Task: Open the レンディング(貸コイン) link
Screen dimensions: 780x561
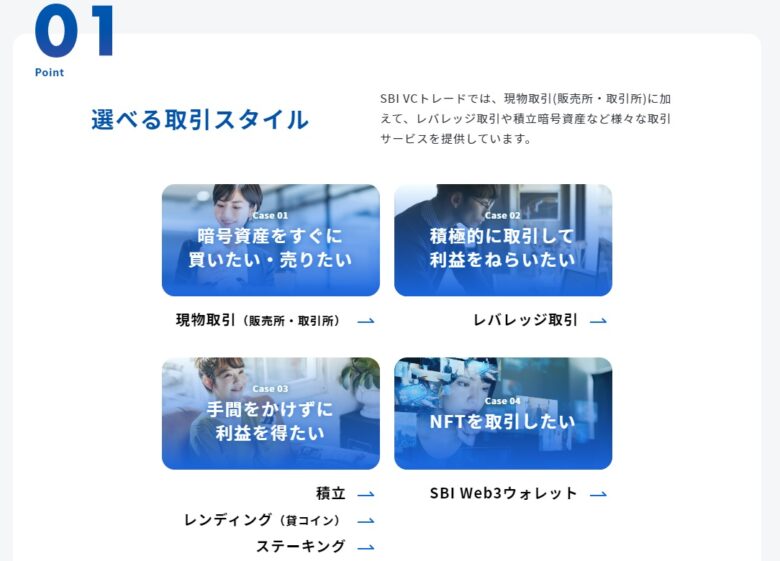Action: pos(278,521)
